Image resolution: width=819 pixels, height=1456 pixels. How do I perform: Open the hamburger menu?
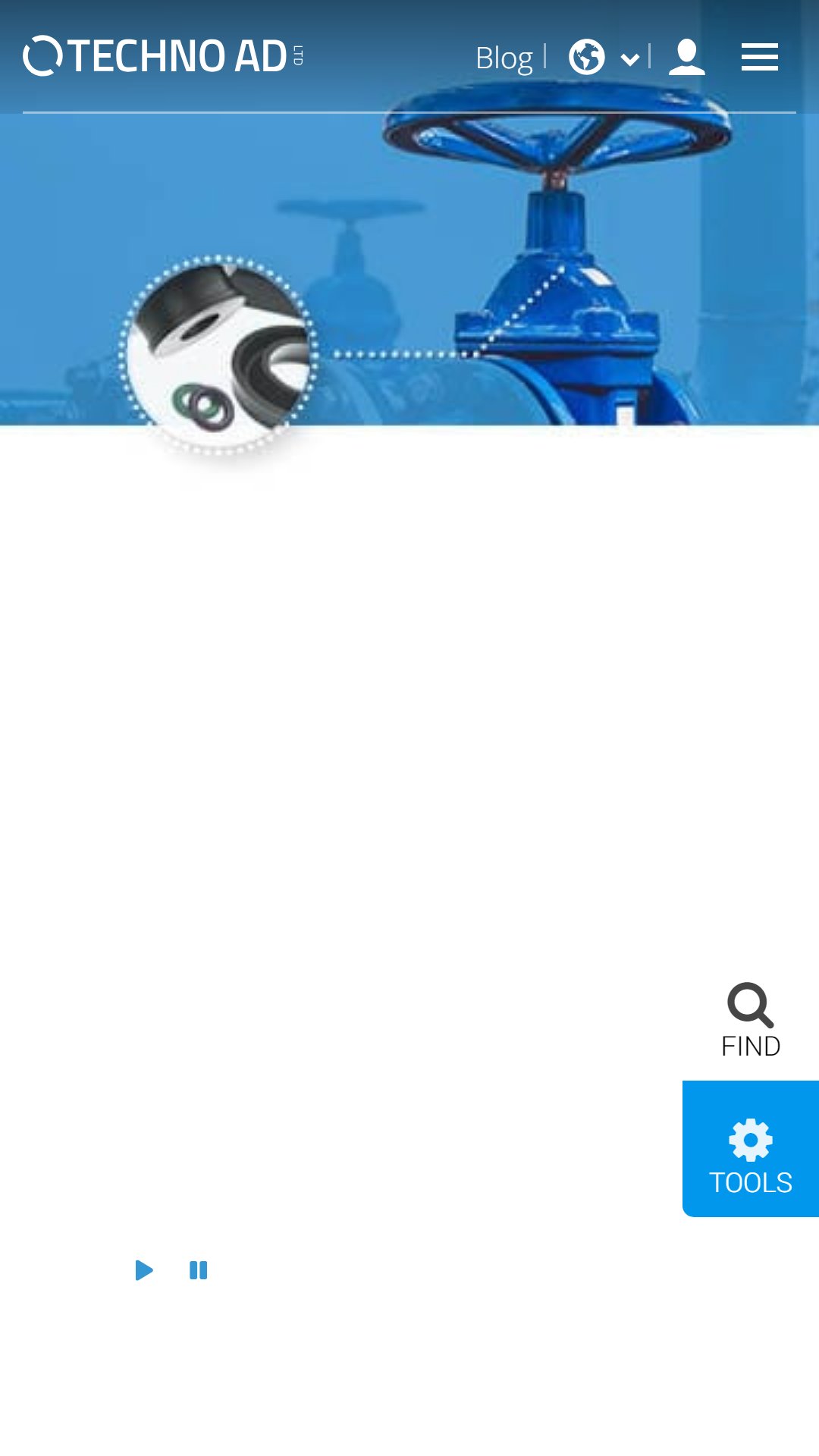[x=760, y=57]
